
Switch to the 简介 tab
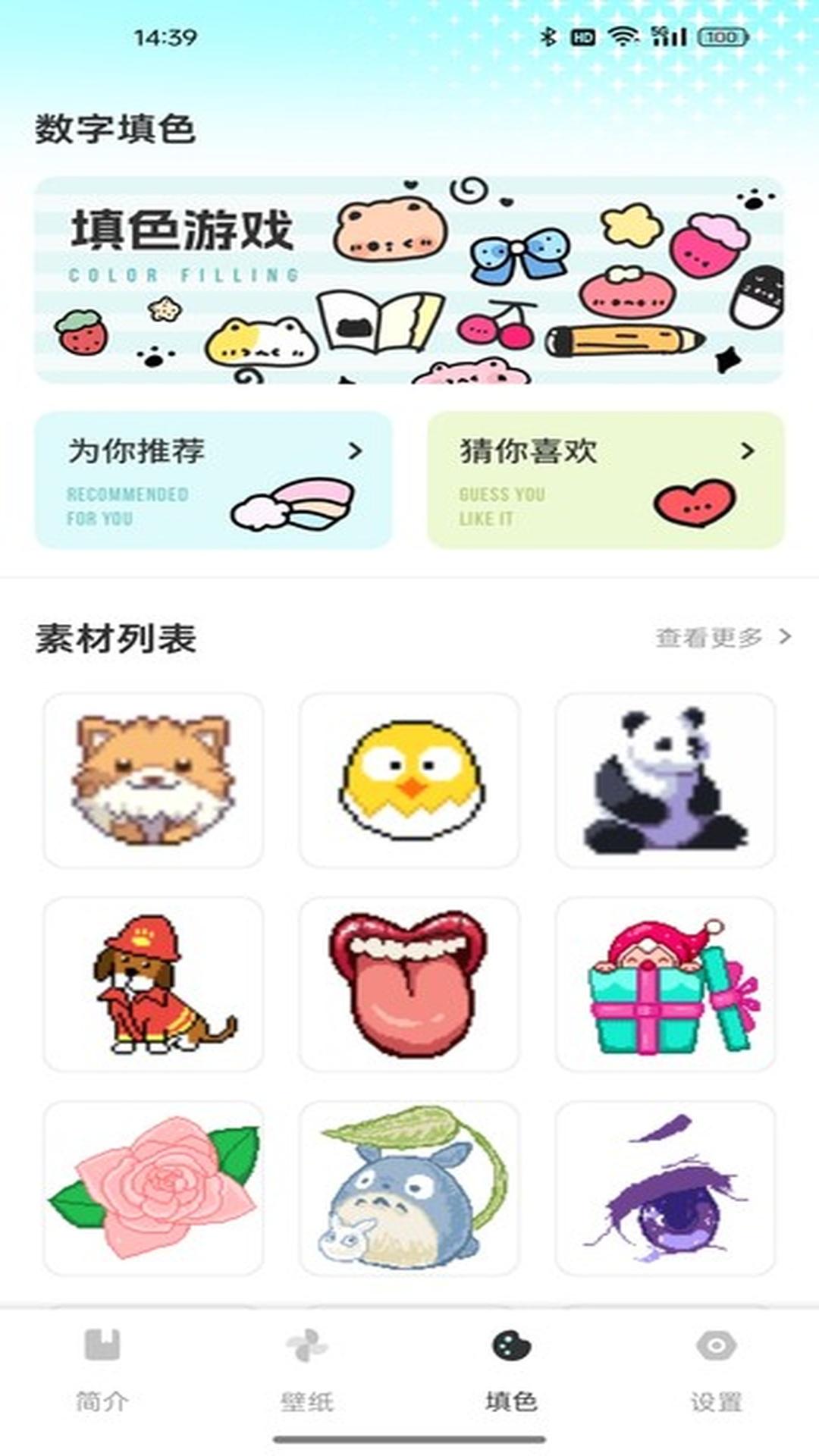tap(102, 1369)
